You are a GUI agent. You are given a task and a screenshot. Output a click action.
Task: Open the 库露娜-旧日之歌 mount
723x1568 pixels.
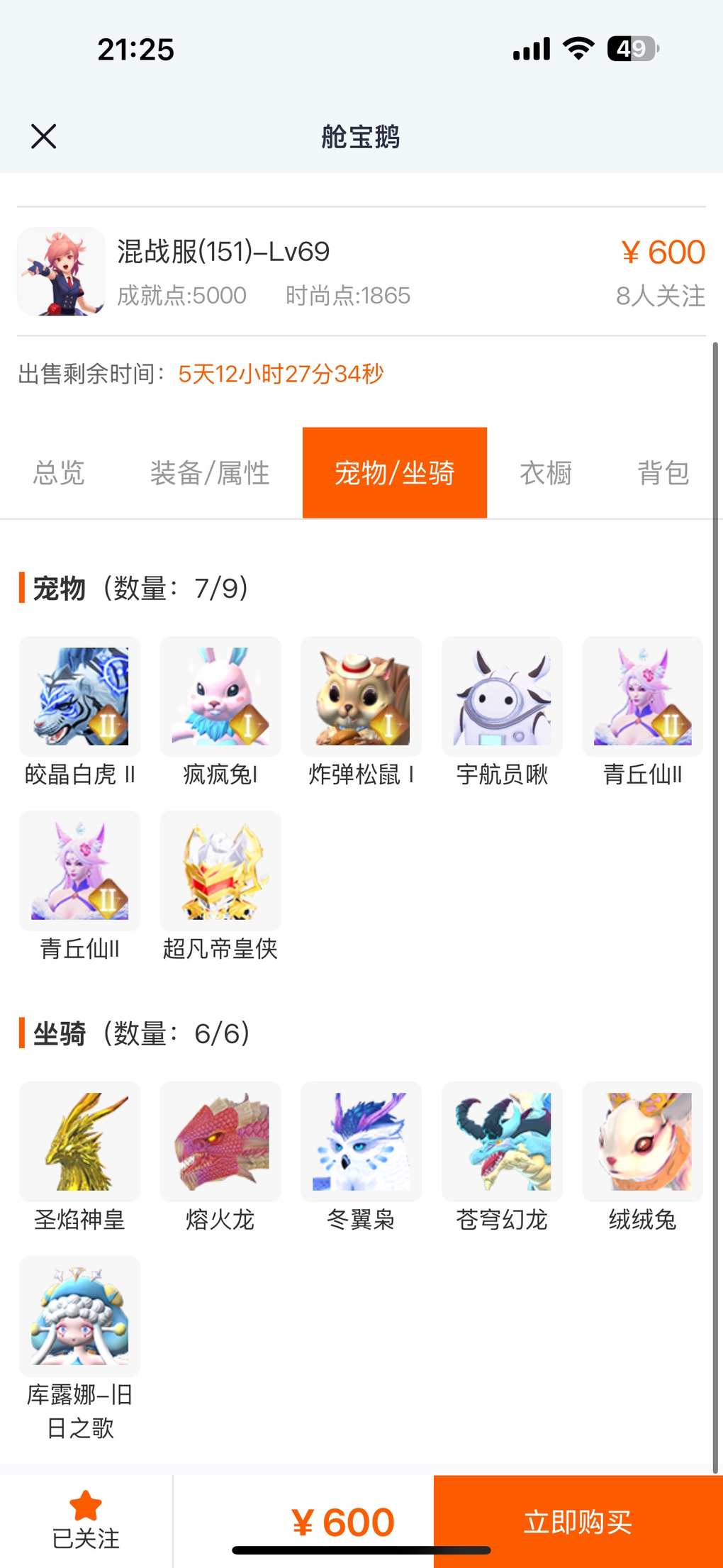pyautogui.click(x=80, y=1316)
